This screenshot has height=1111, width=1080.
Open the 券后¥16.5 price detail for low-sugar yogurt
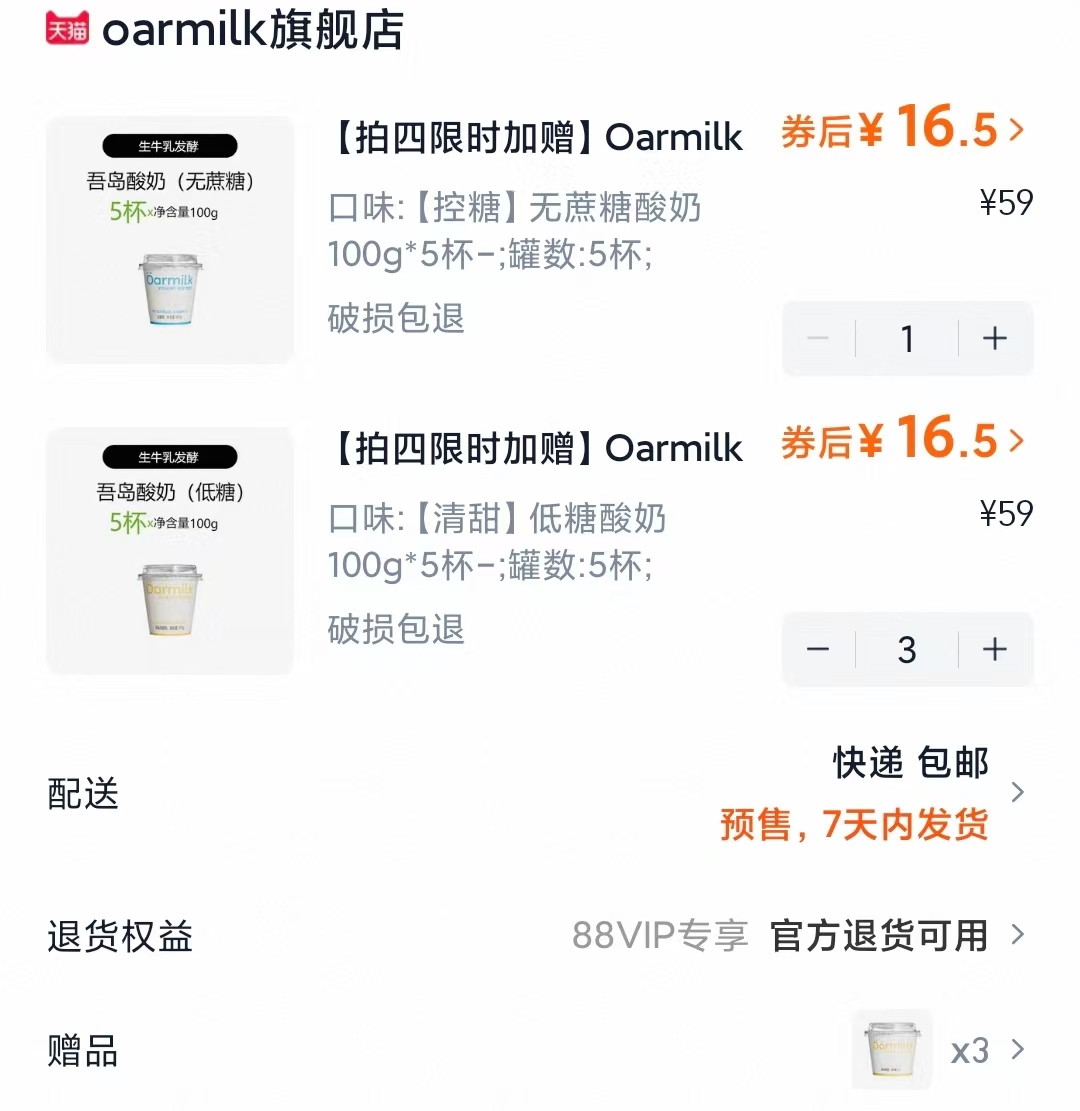coord(902,443)
